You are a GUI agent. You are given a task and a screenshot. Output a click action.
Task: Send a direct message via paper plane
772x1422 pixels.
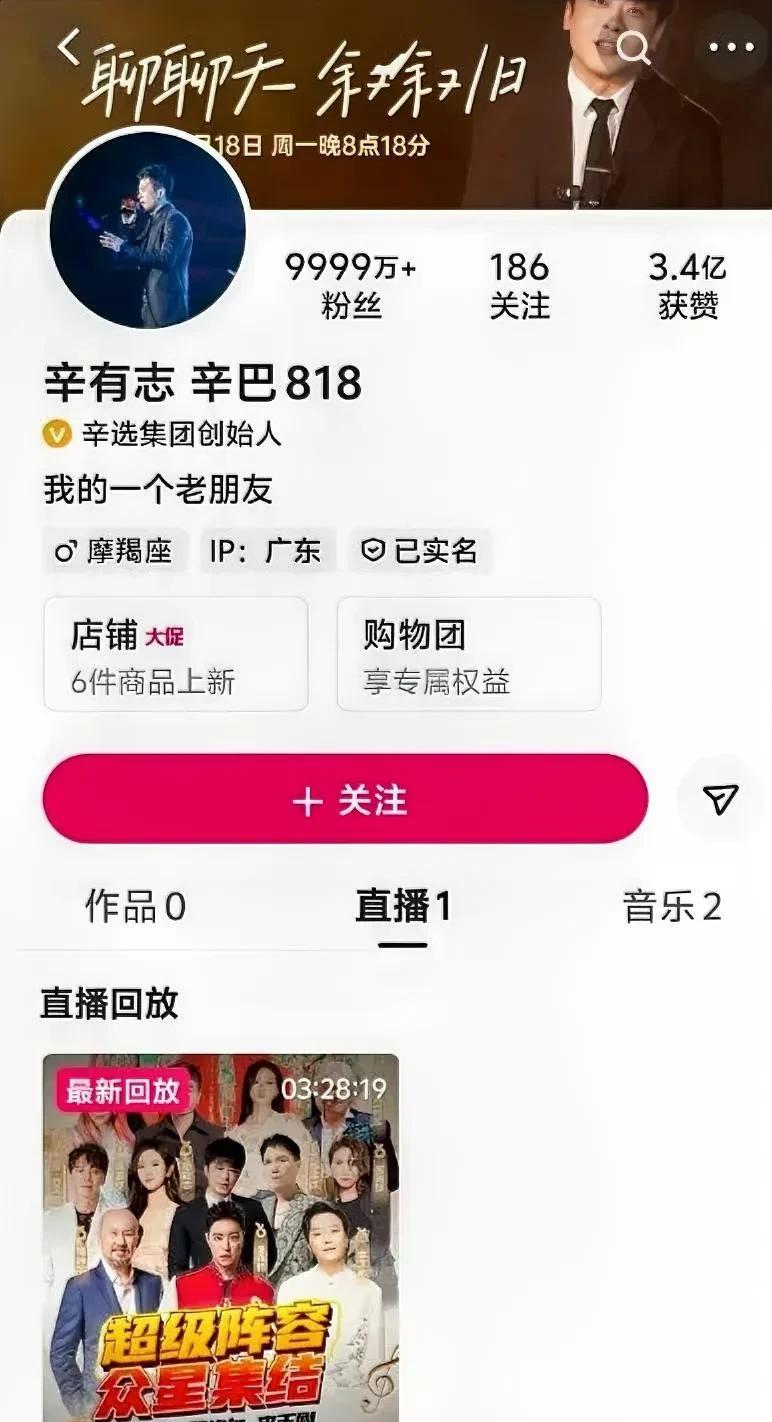tap(720, 798)
